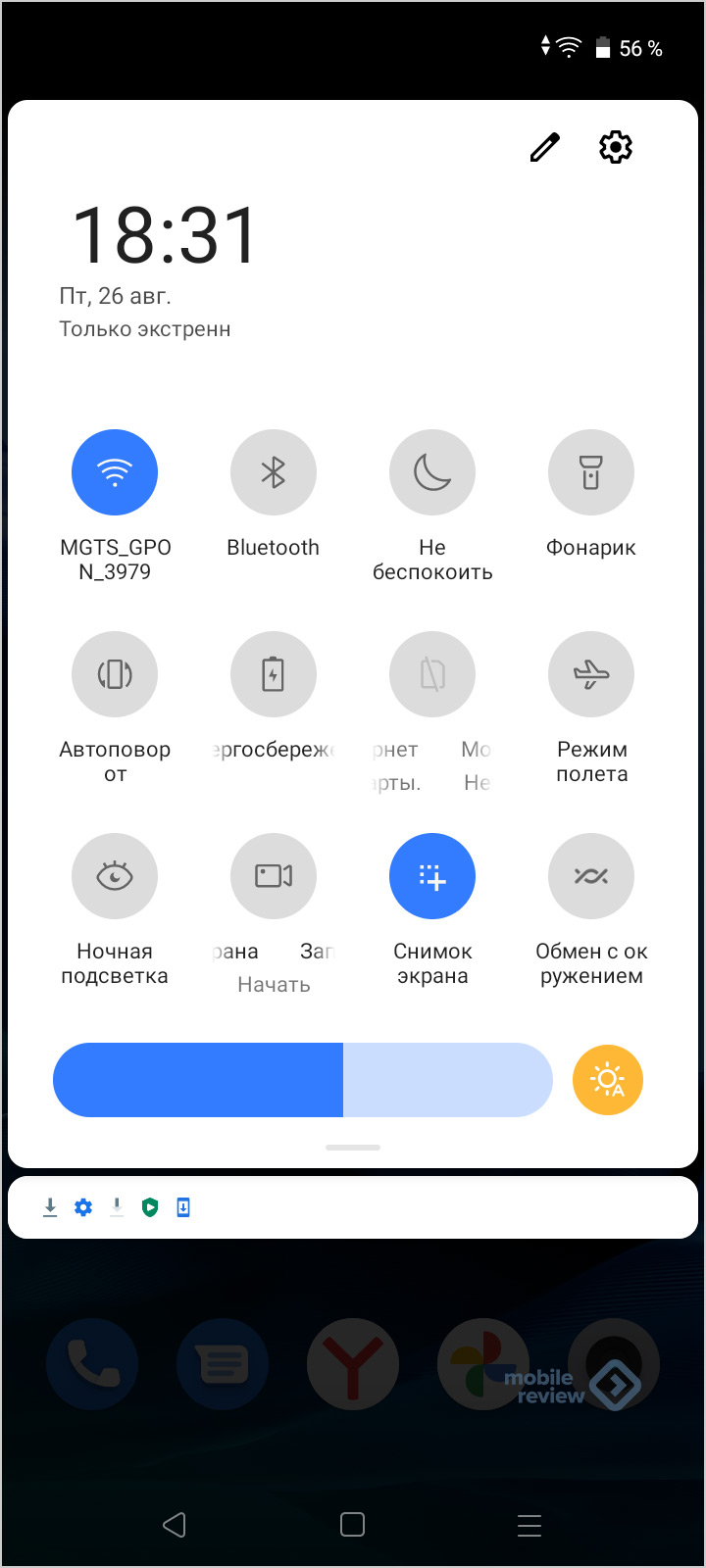
Task: Turn on Не беспокоить mode
Action: click(432, 472)
